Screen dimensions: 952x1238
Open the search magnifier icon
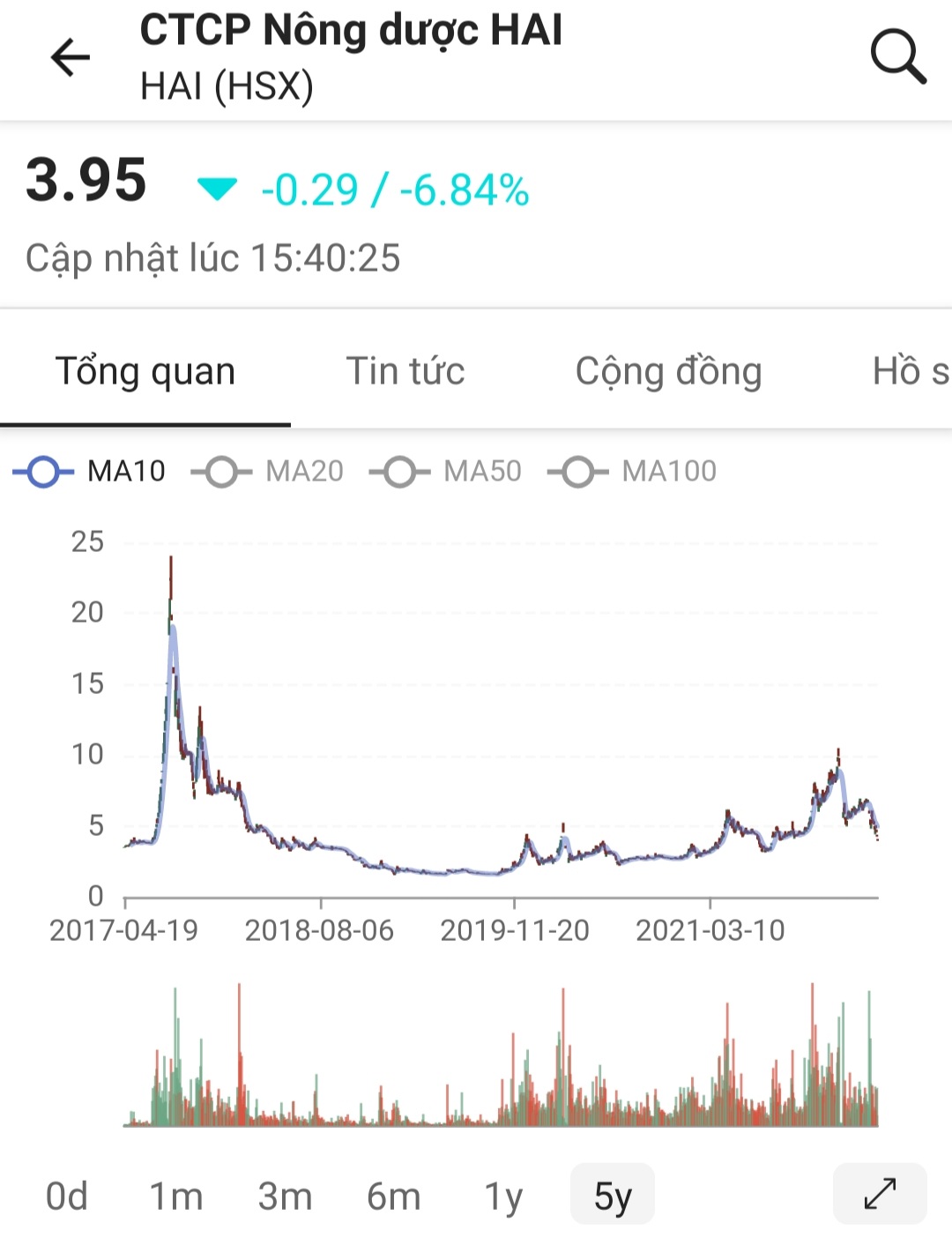(897, 57)
